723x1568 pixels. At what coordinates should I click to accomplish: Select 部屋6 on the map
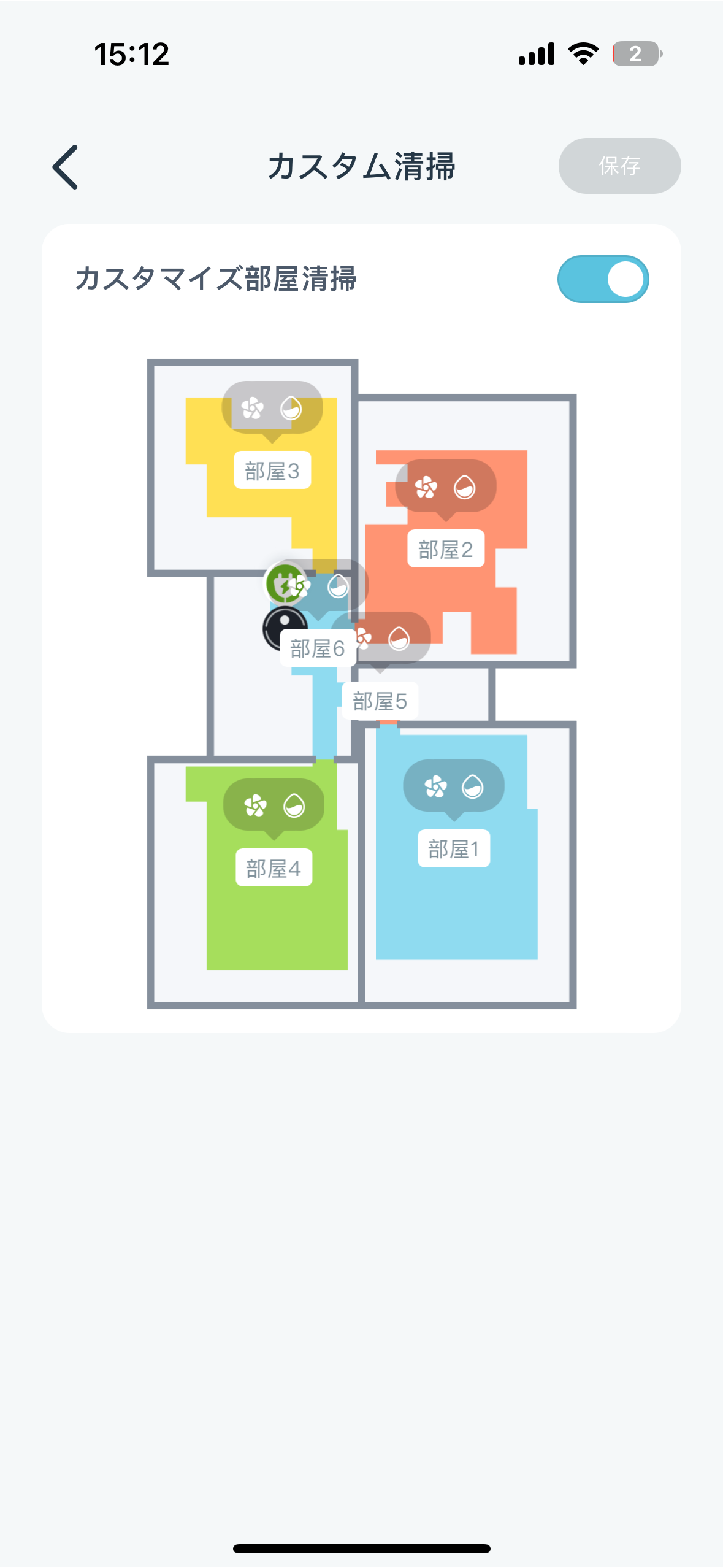click(x=317, y=648)
